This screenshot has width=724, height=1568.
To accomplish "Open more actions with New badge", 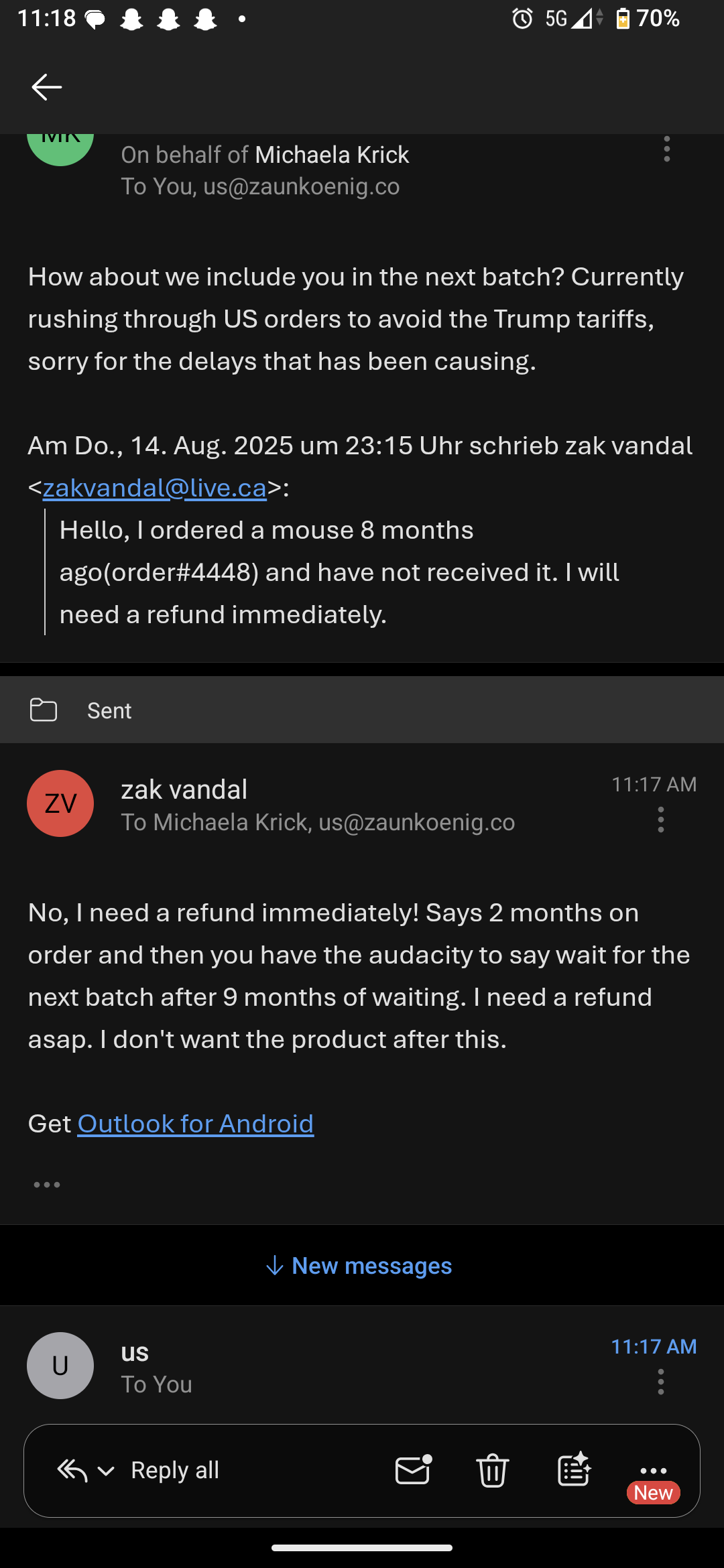I will point(654,1481).
